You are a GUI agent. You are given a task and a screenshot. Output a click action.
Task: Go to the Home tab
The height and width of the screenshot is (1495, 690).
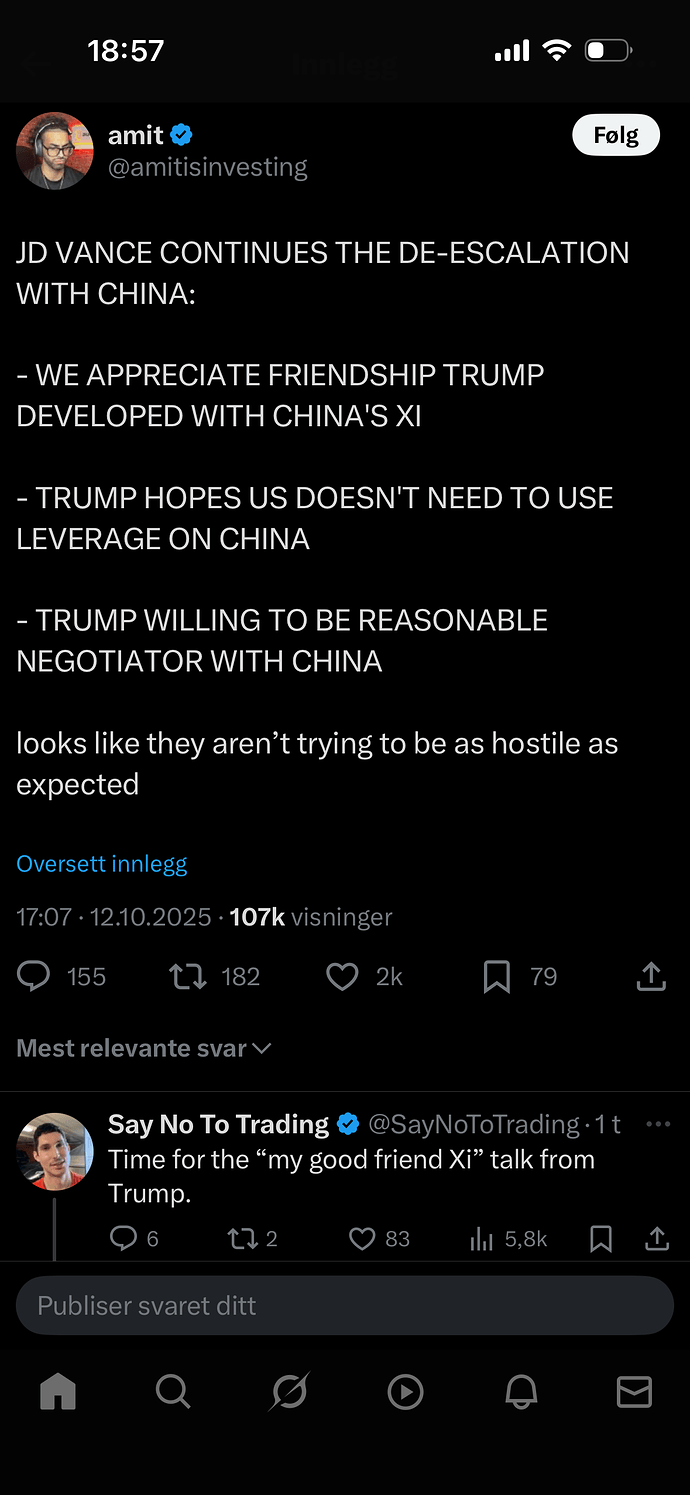click(x=57, y=1391)
